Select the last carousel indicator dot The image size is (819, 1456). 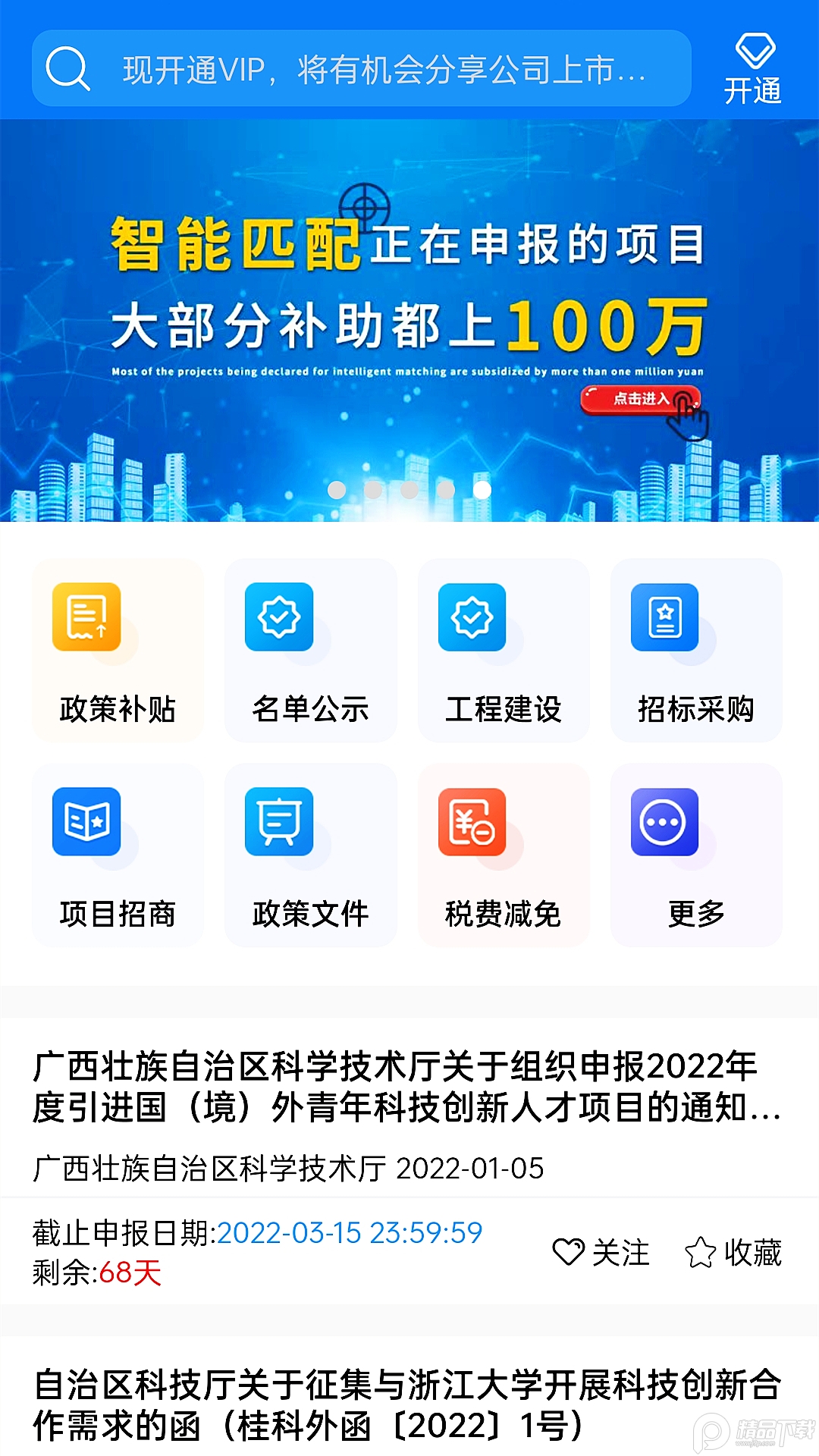coord(481,491)
